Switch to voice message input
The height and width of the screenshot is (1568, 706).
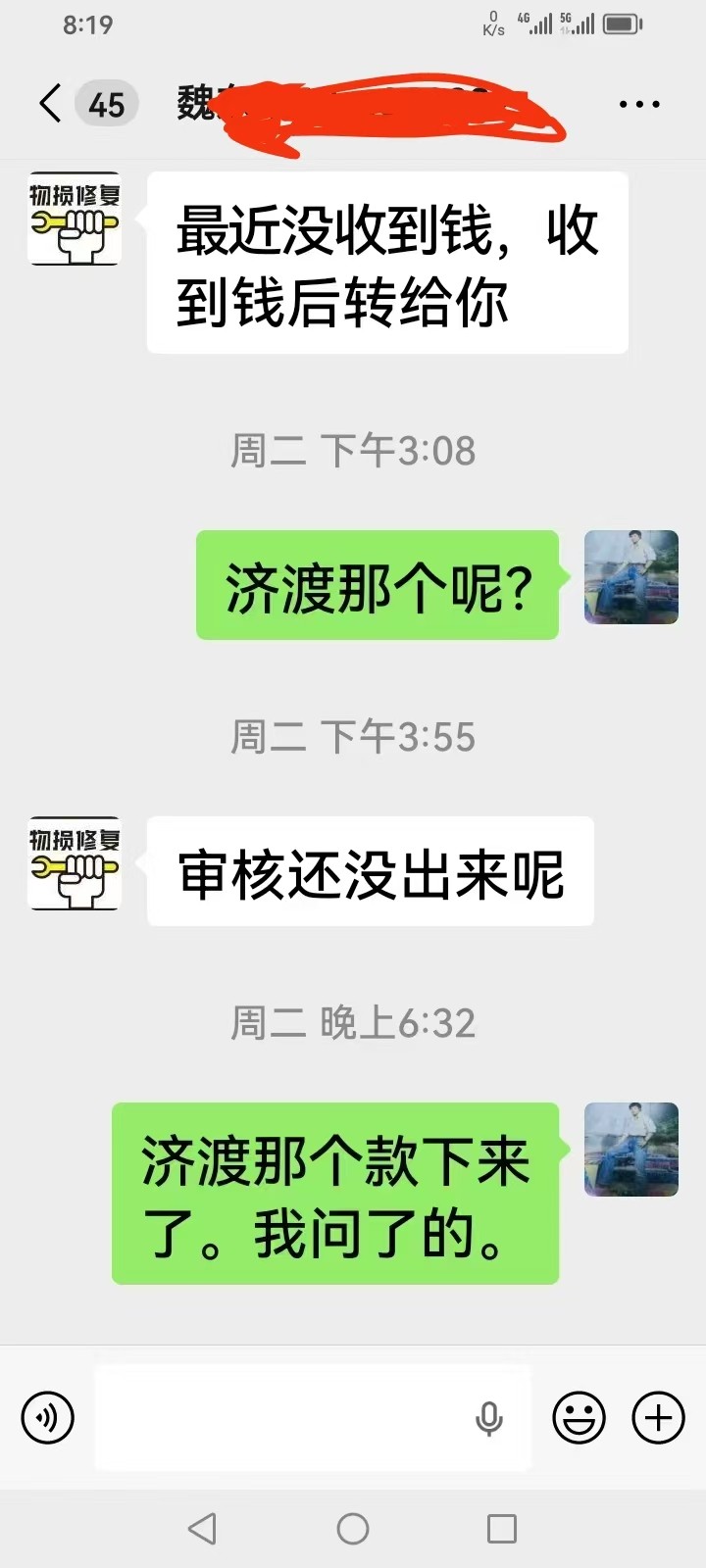click(47, 1417)
